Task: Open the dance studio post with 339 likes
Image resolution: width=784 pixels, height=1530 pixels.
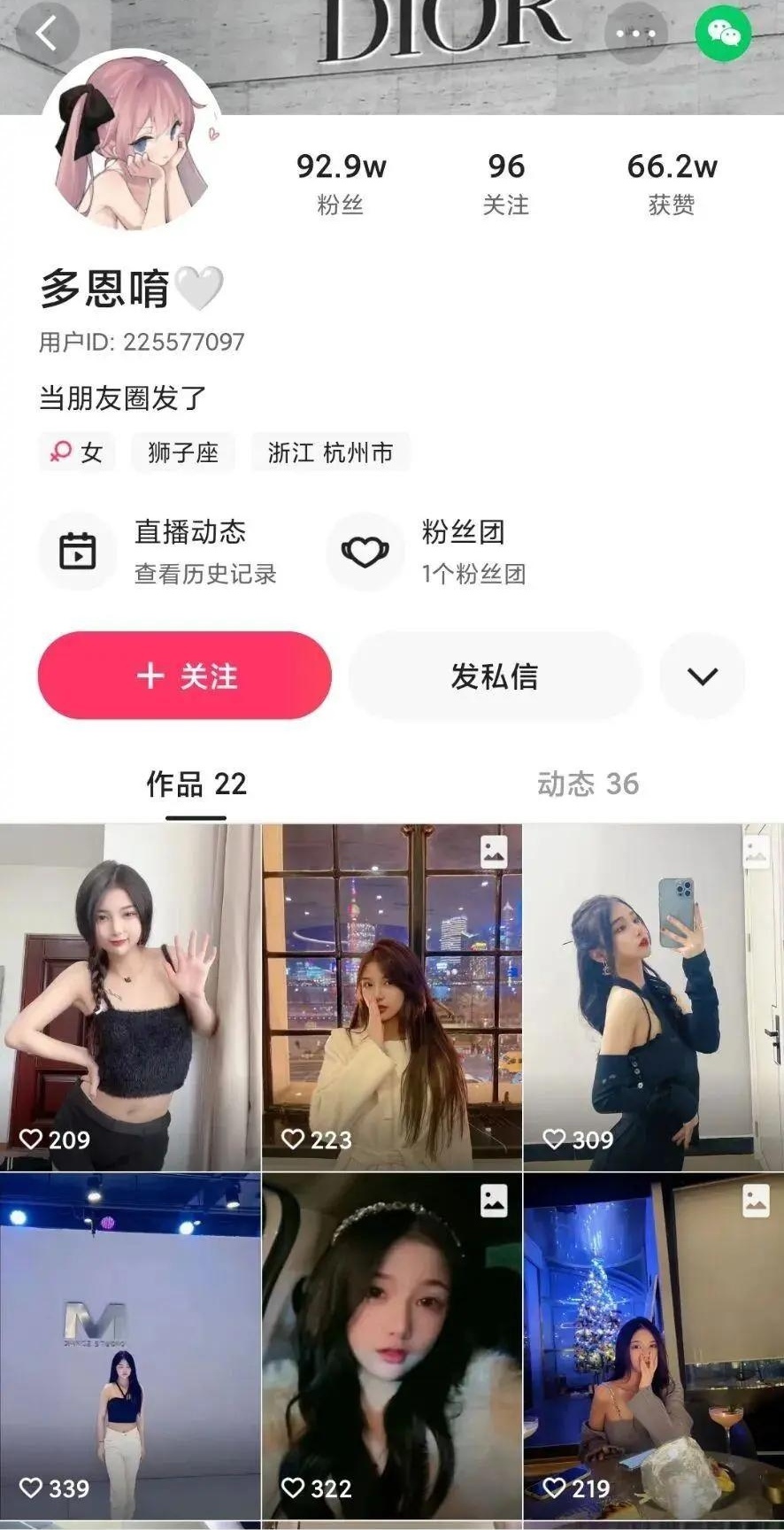Action: [x=130, y=1346]
